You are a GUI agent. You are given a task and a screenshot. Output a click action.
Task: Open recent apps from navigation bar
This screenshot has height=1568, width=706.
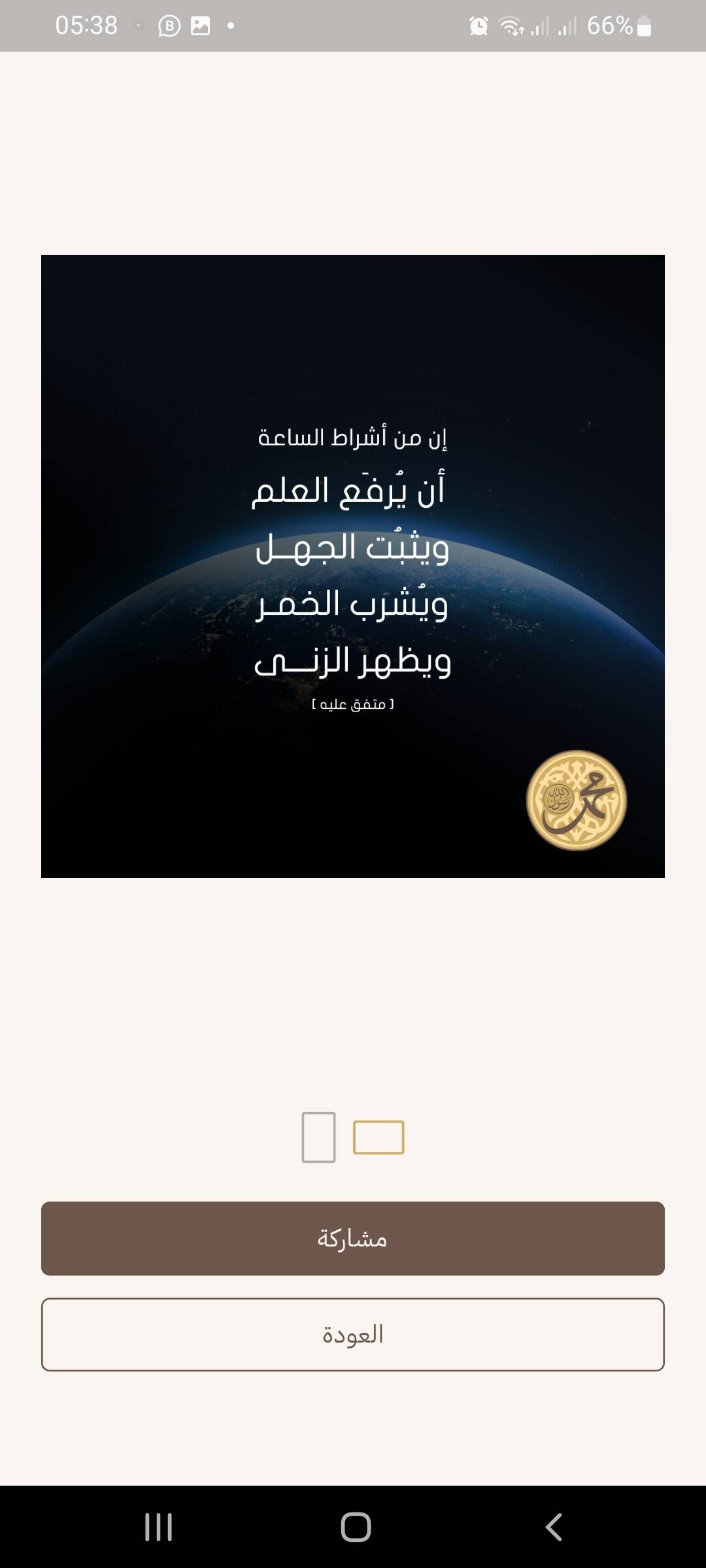pos(158,1527)
